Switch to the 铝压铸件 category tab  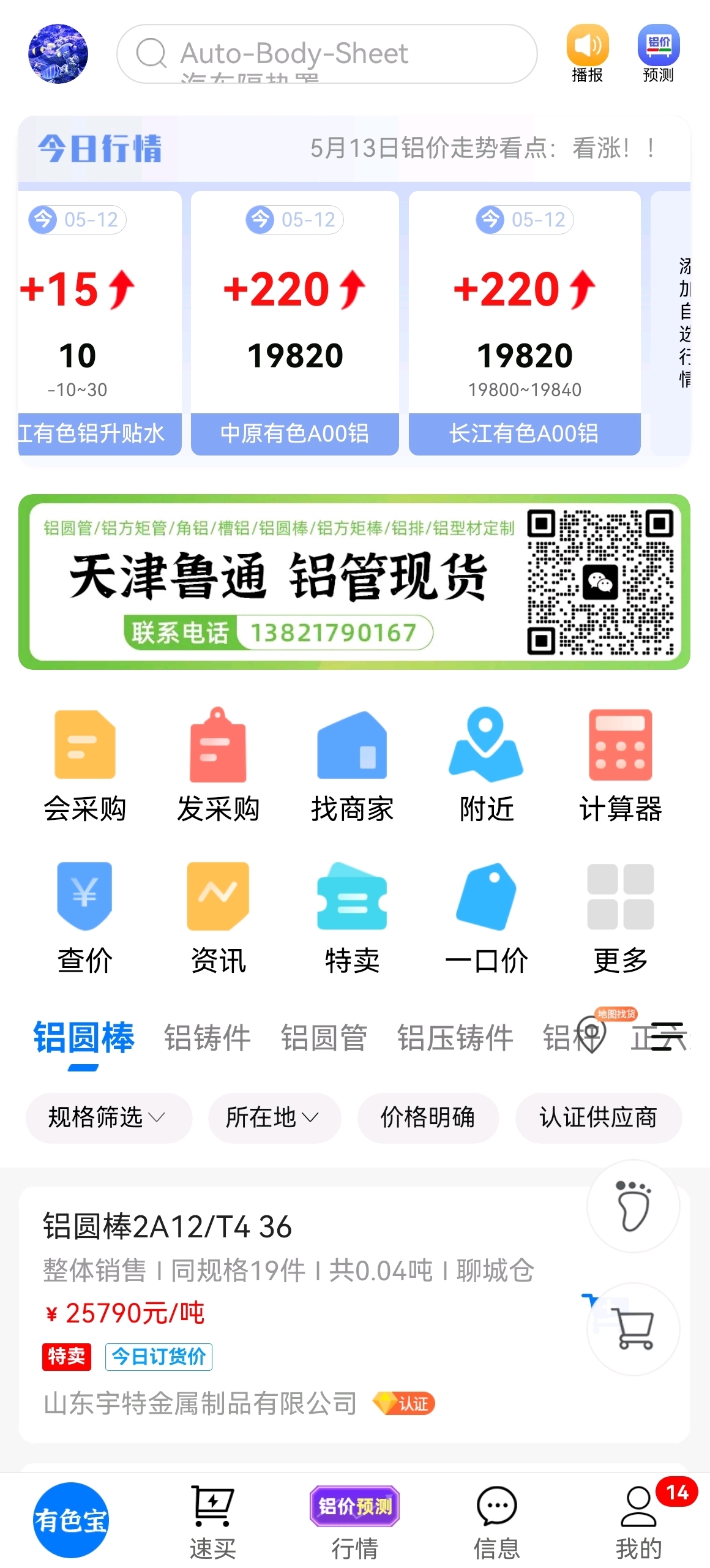coord(455,1038)
